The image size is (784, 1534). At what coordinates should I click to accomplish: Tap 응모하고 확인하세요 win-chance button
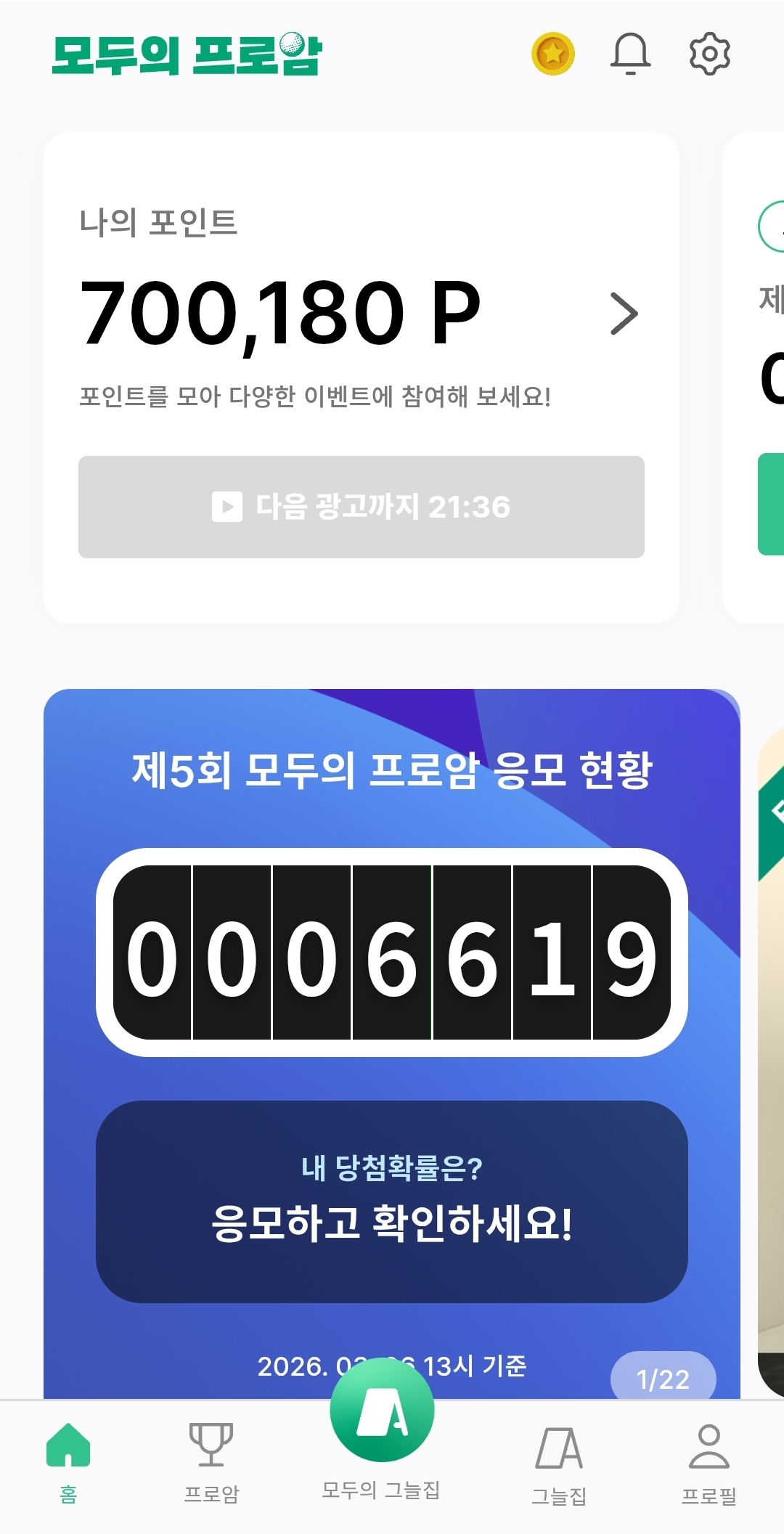[x=392, y=1202]
